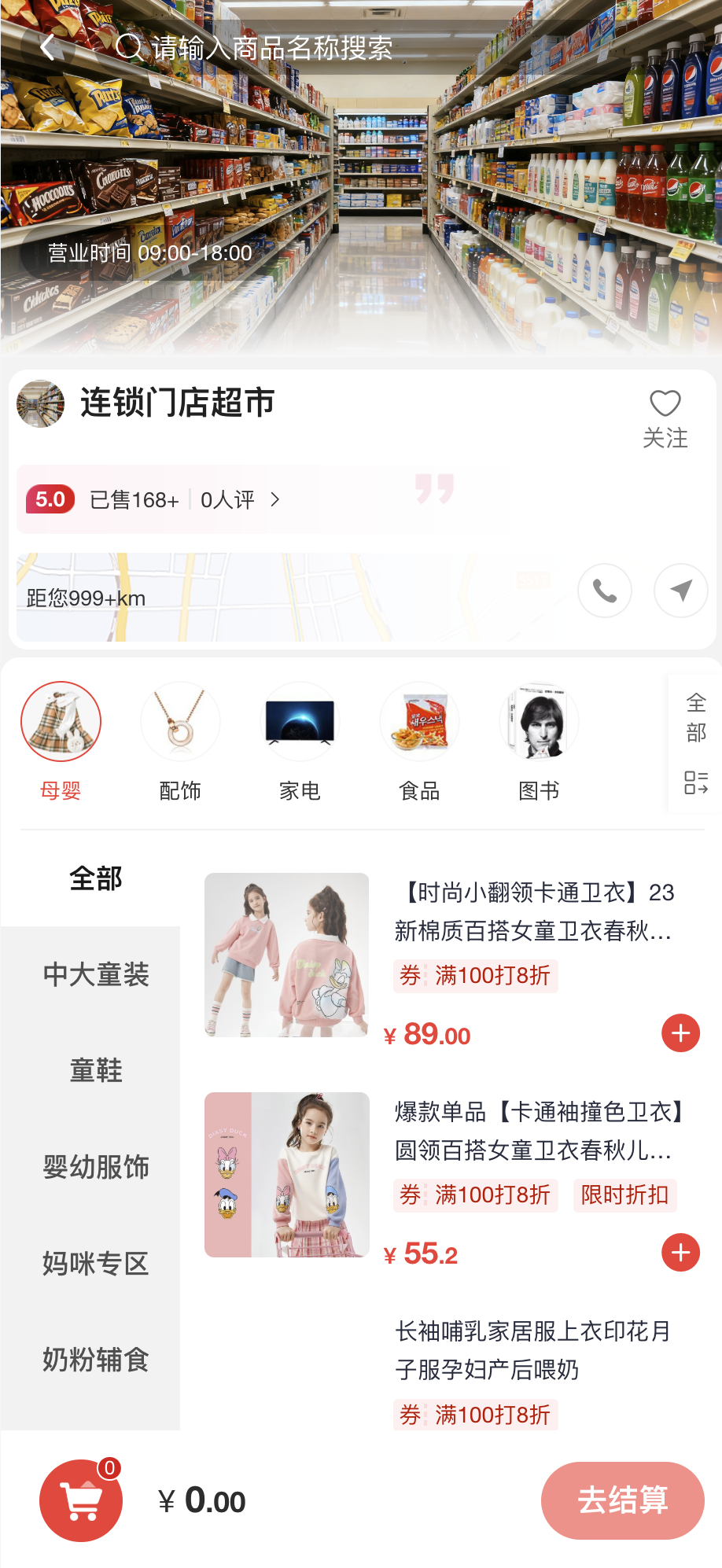Tap 去结算 to check out
Image resolution: width=722 pixels, height=1568 pixels.
(622, 1500)
